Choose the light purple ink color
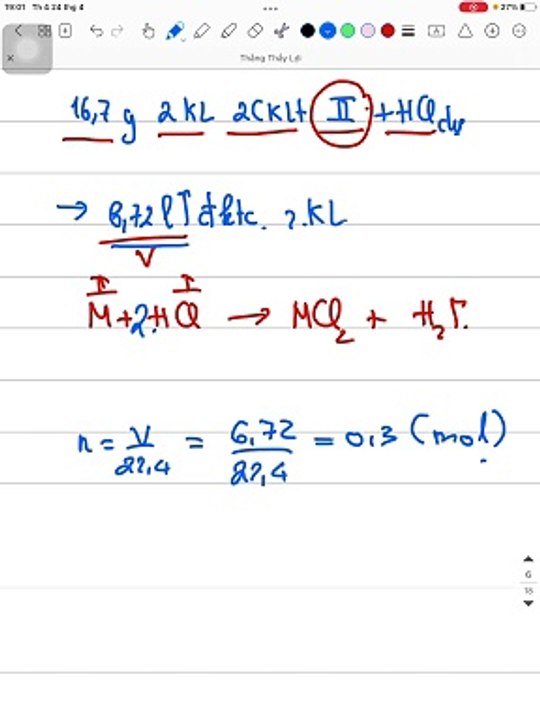This screenshot has width=540, height=720. (x=368, y=31)
